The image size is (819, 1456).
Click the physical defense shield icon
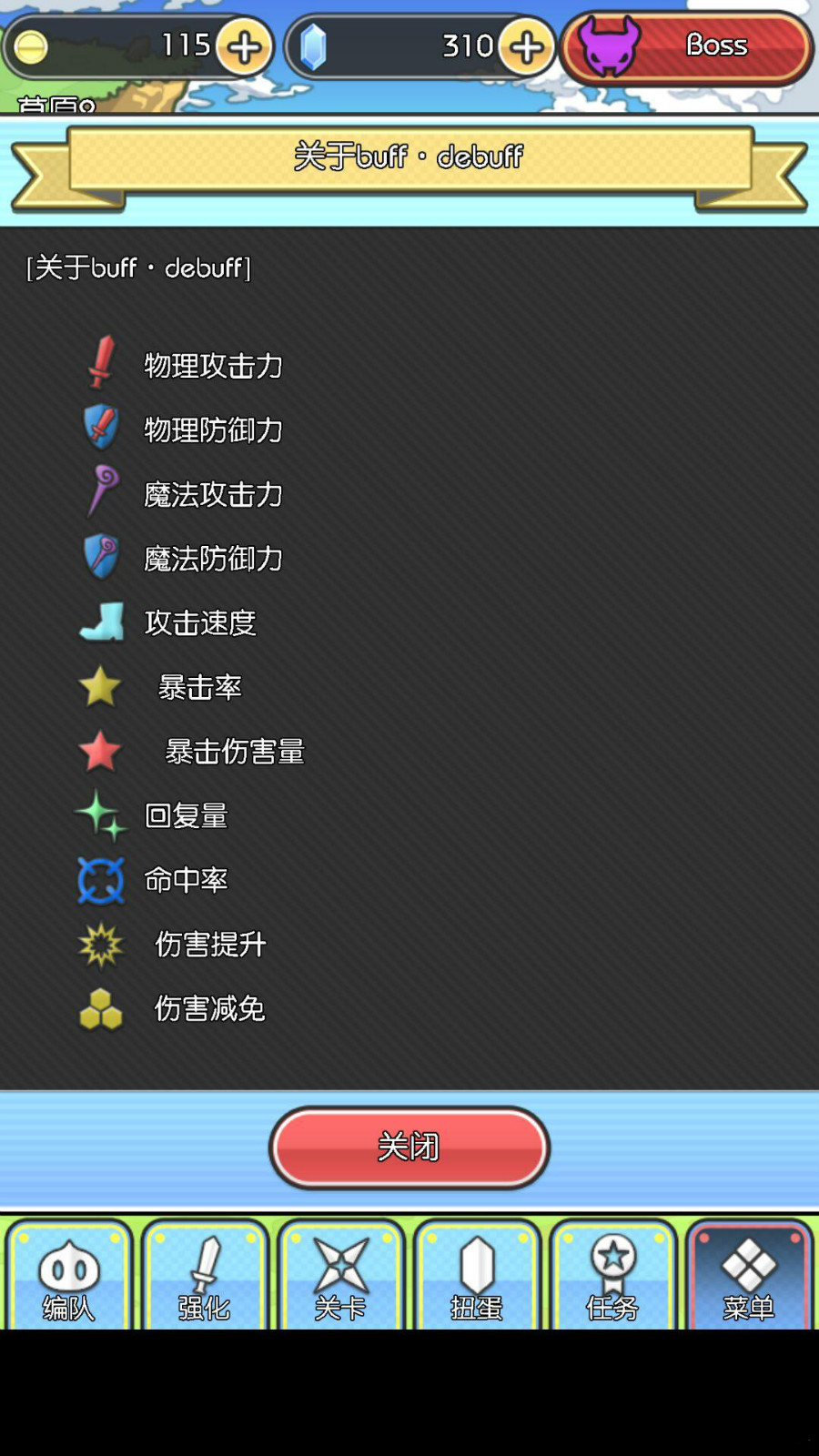click(100, 428)
